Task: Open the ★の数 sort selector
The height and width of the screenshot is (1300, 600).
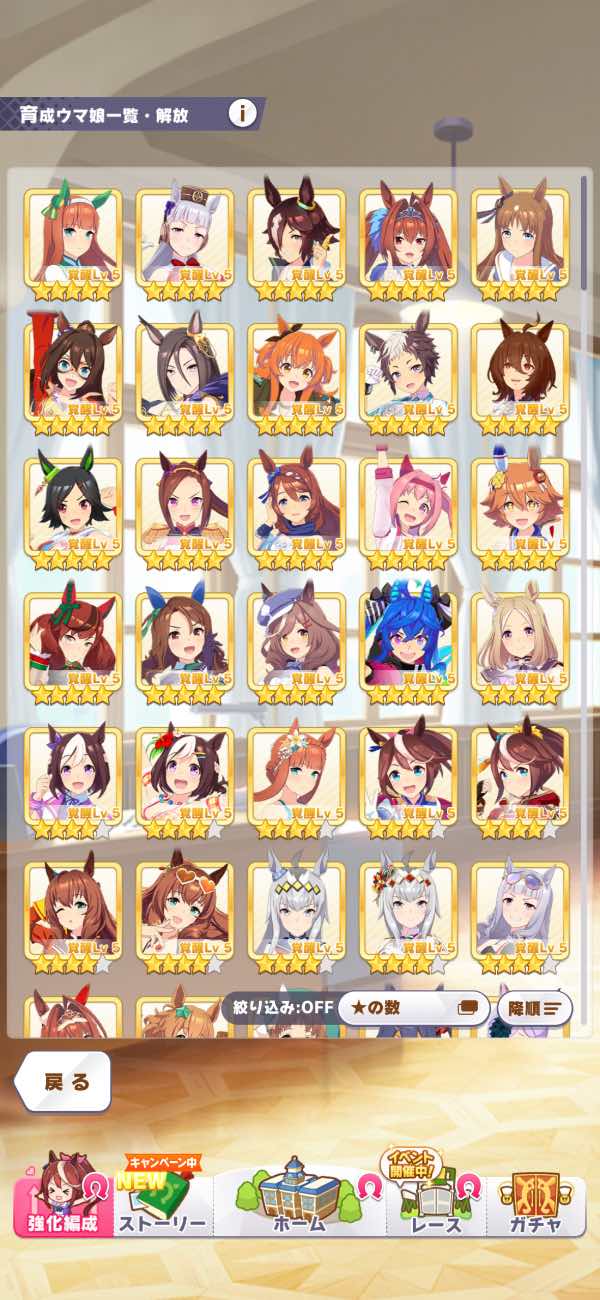Action: tap(413, 1008)
